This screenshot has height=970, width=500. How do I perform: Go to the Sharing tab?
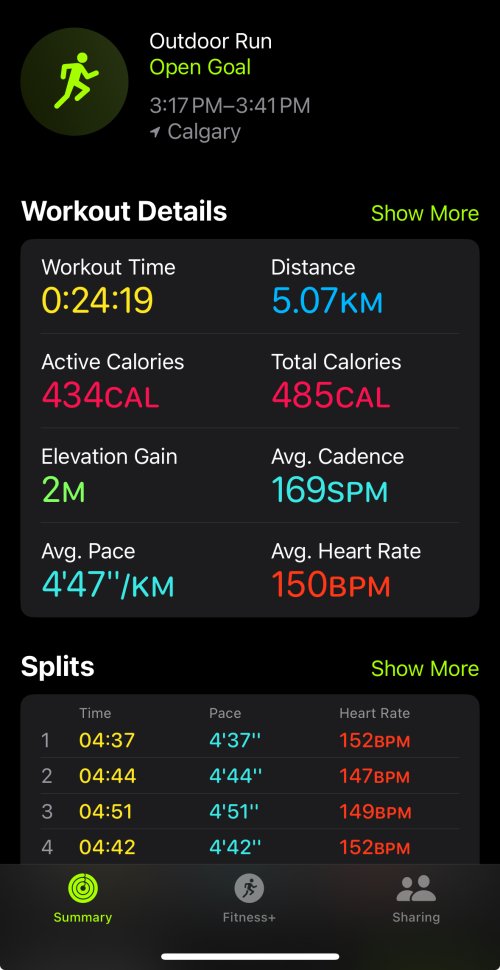coord(416,899)
